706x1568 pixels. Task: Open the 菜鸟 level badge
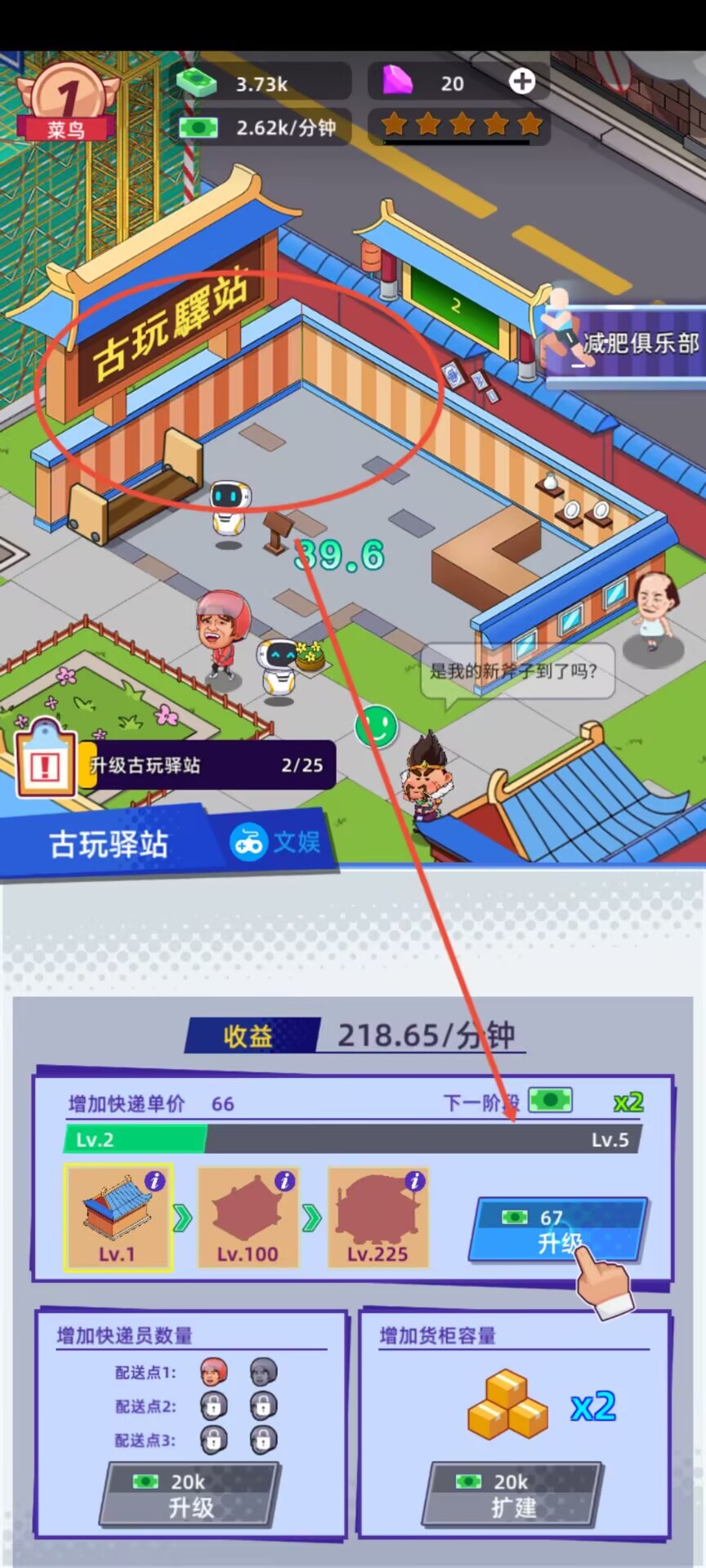click(x=66, y=104)
